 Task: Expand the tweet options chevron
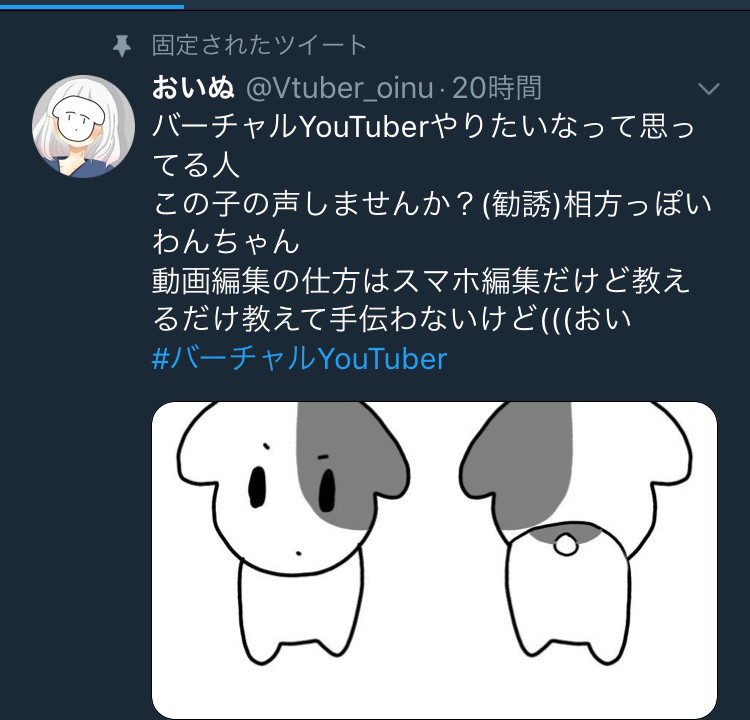708,90
